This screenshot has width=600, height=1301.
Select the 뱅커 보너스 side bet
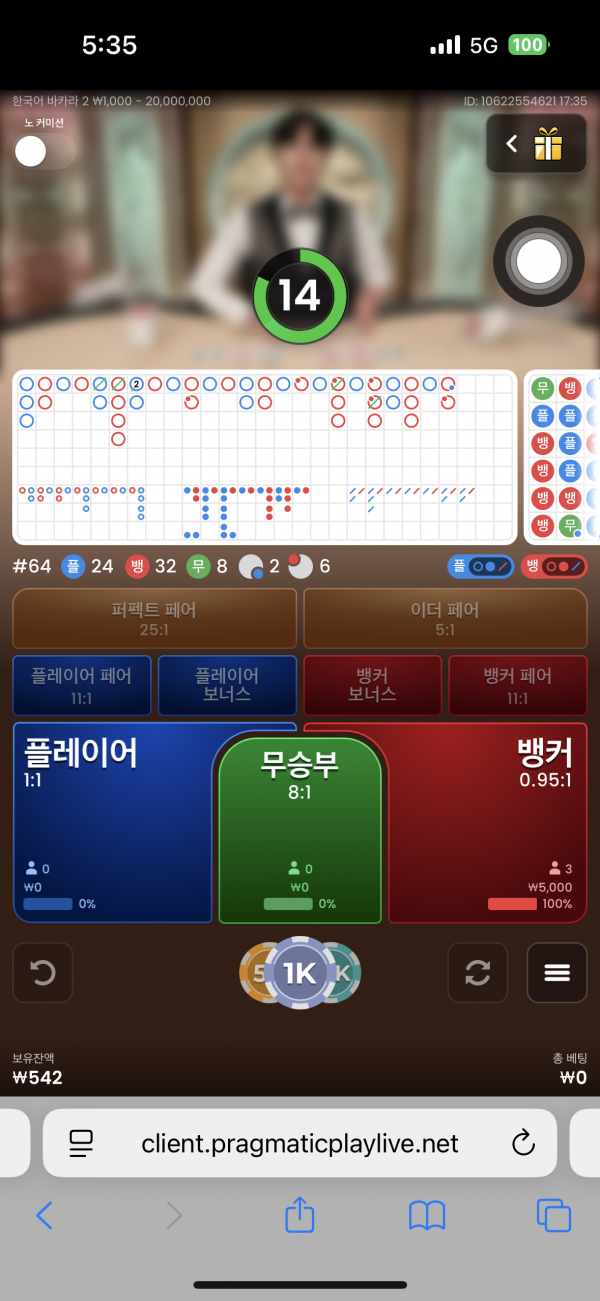372,685
